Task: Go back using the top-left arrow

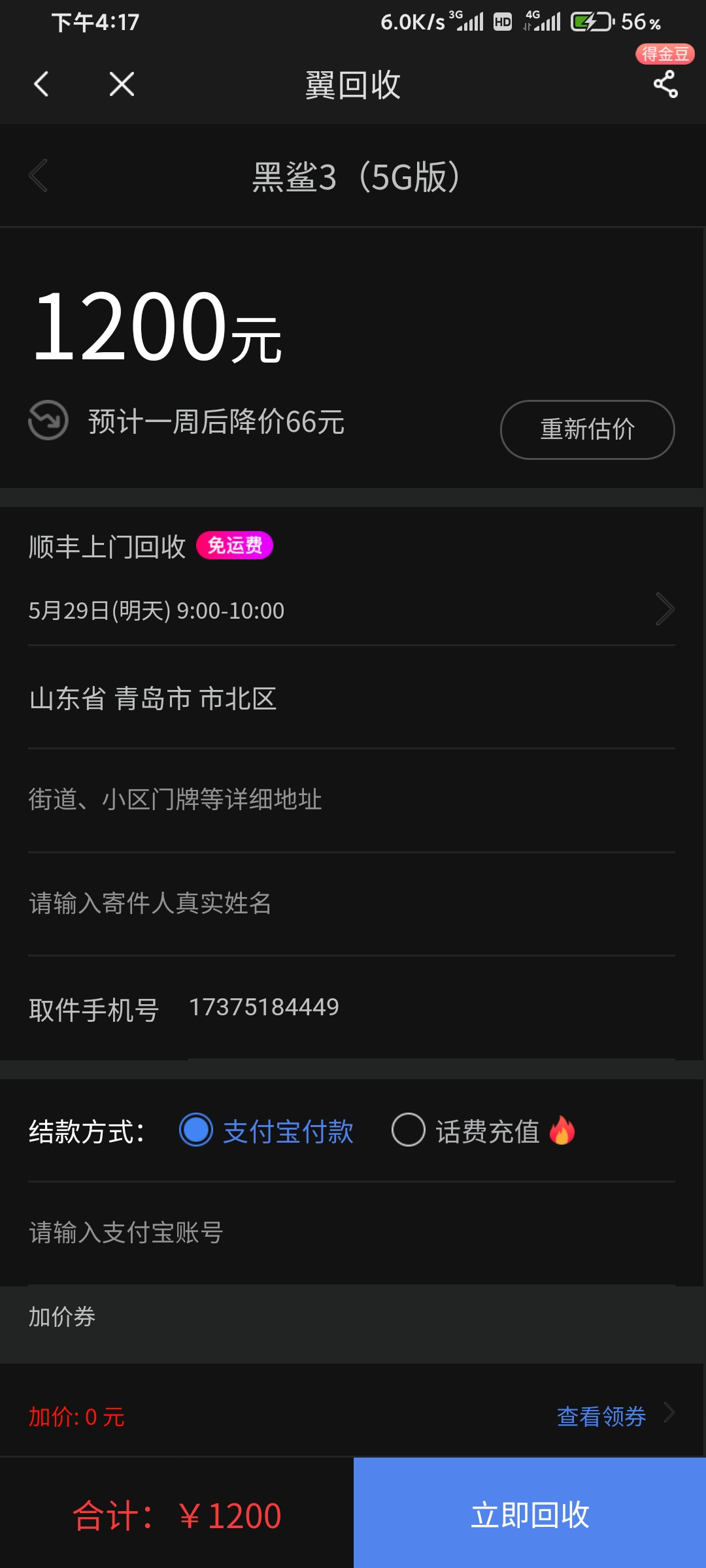Action: [41, 84]
